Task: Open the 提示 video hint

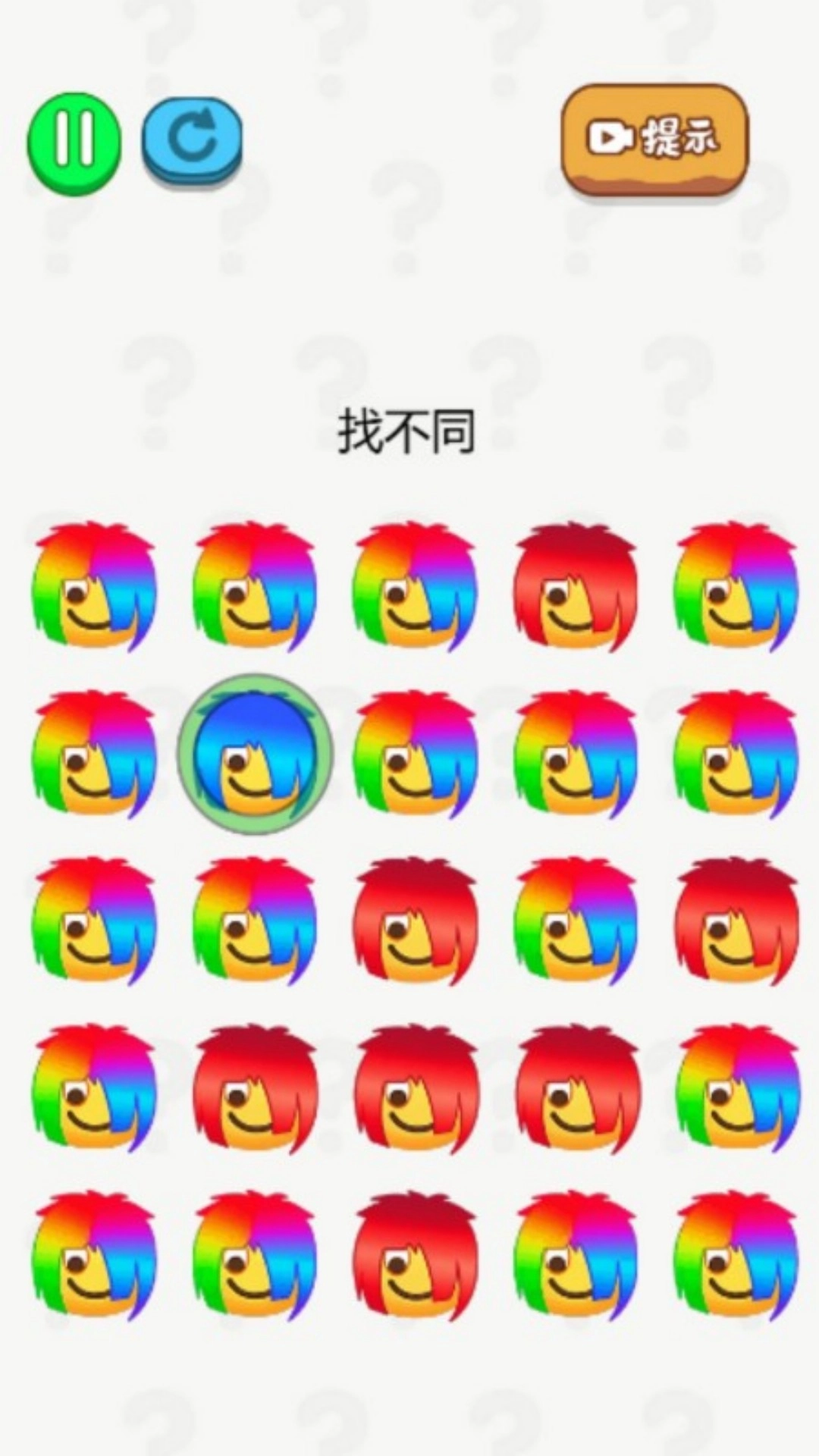Action: coord(654,138)
